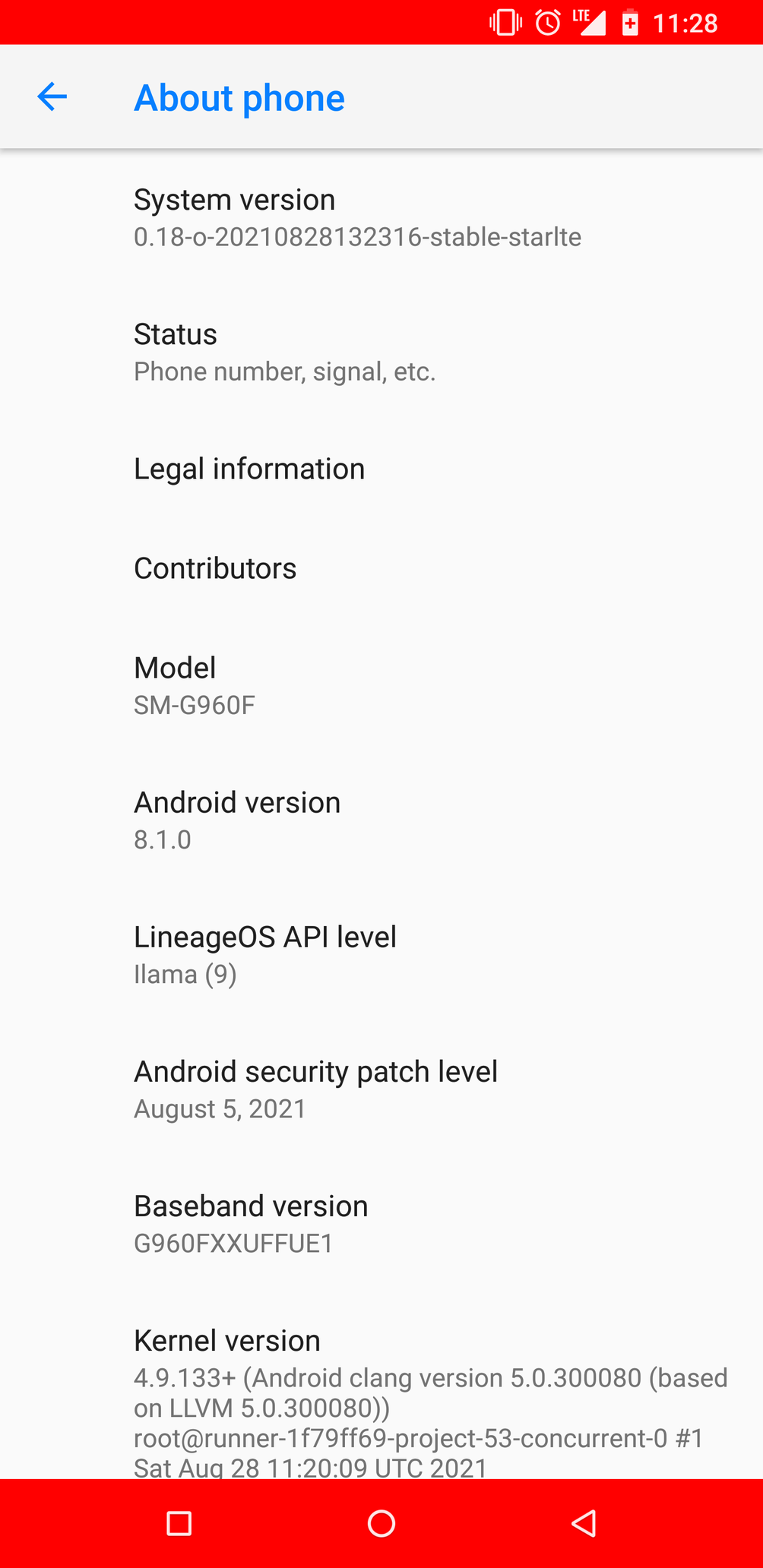View the Contributors page
The image size is (763, 1568).
(x=381, y=568)
